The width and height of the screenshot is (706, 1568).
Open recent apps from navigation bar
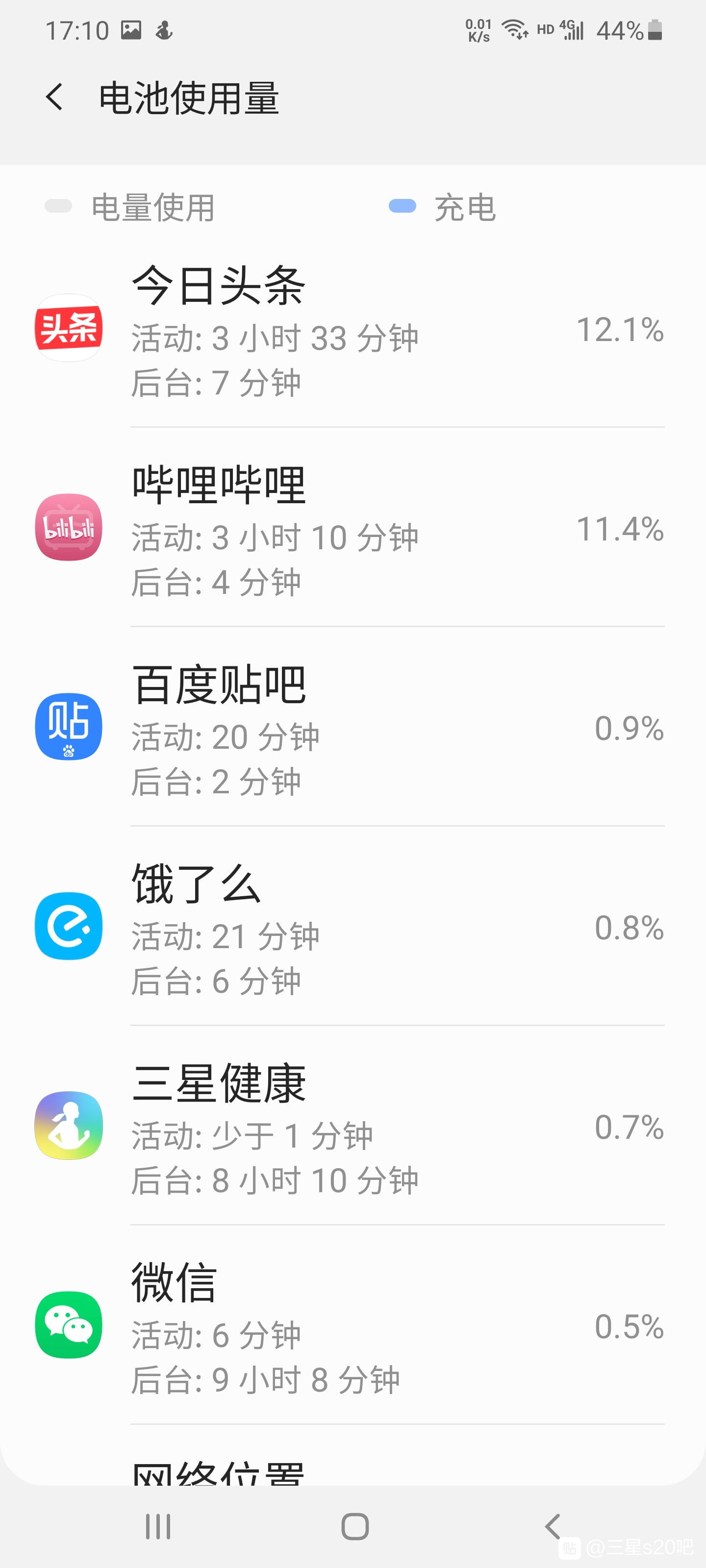click(x=158, y=1527)
